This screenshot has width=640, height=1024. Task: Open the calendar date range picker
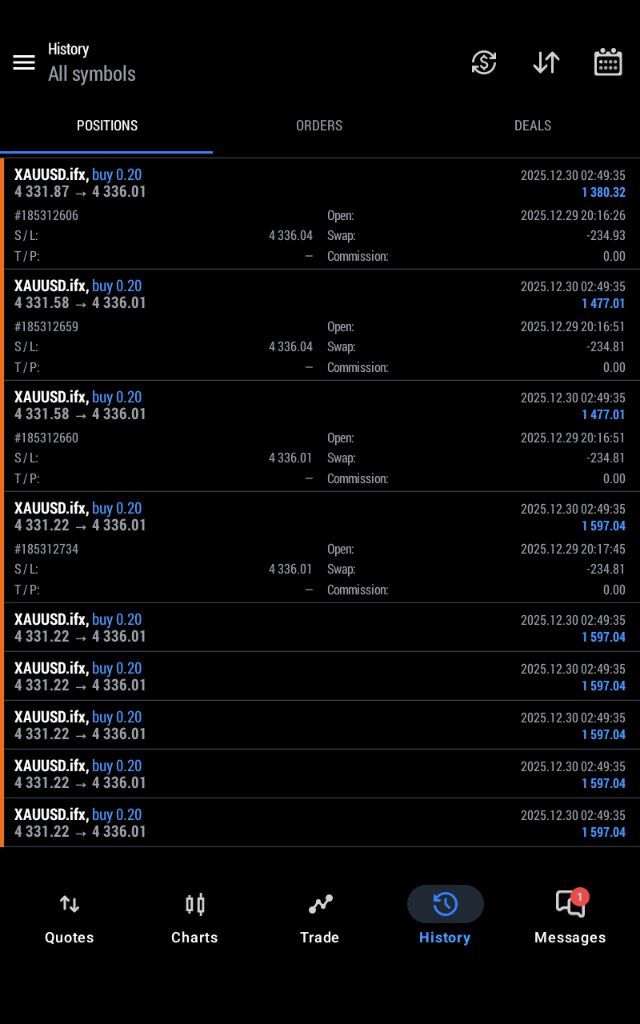(608, 62)
